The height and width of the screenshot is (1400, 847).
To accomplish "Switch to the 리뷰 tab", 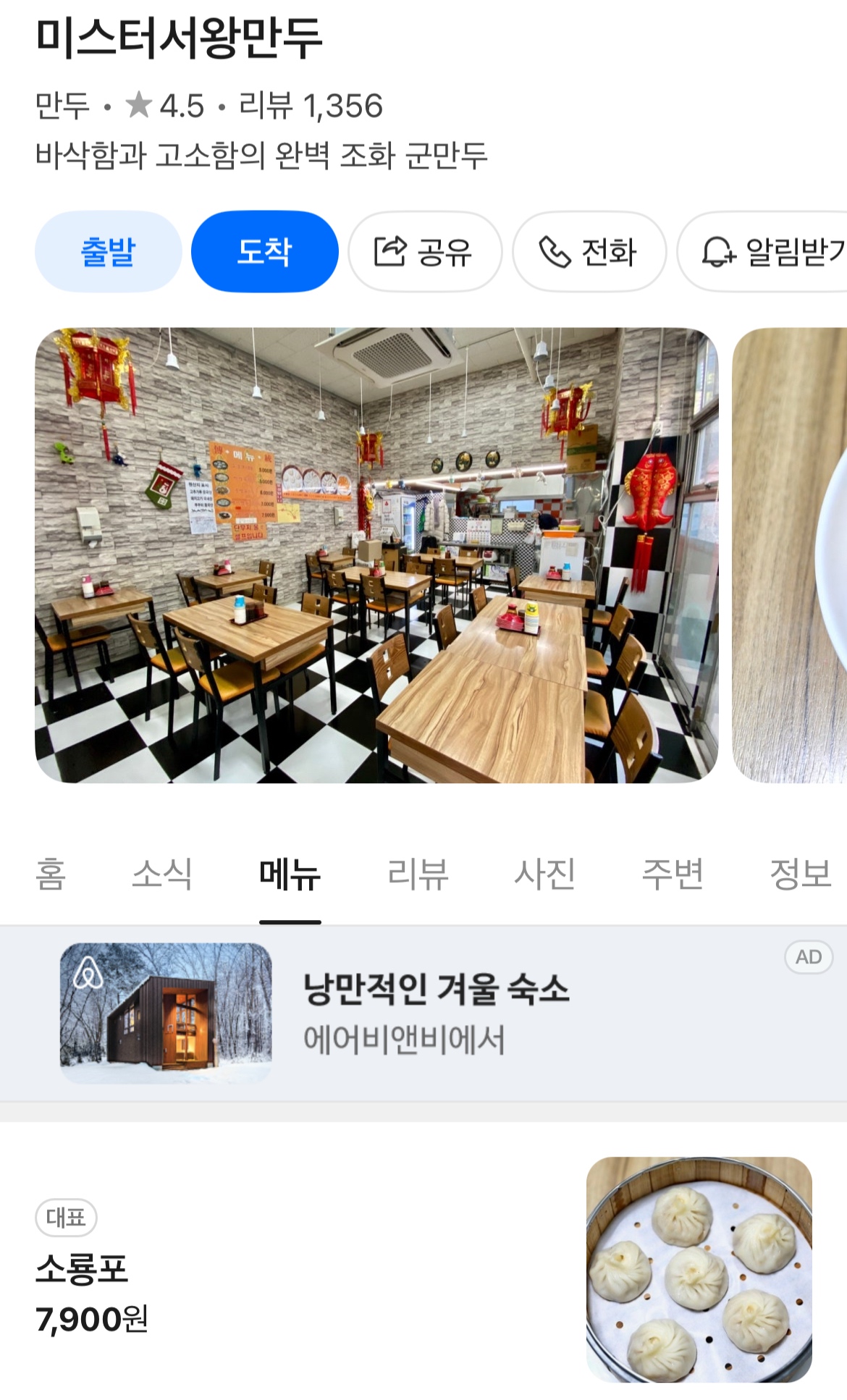I will pyautogui.click(x=418, y=874).
